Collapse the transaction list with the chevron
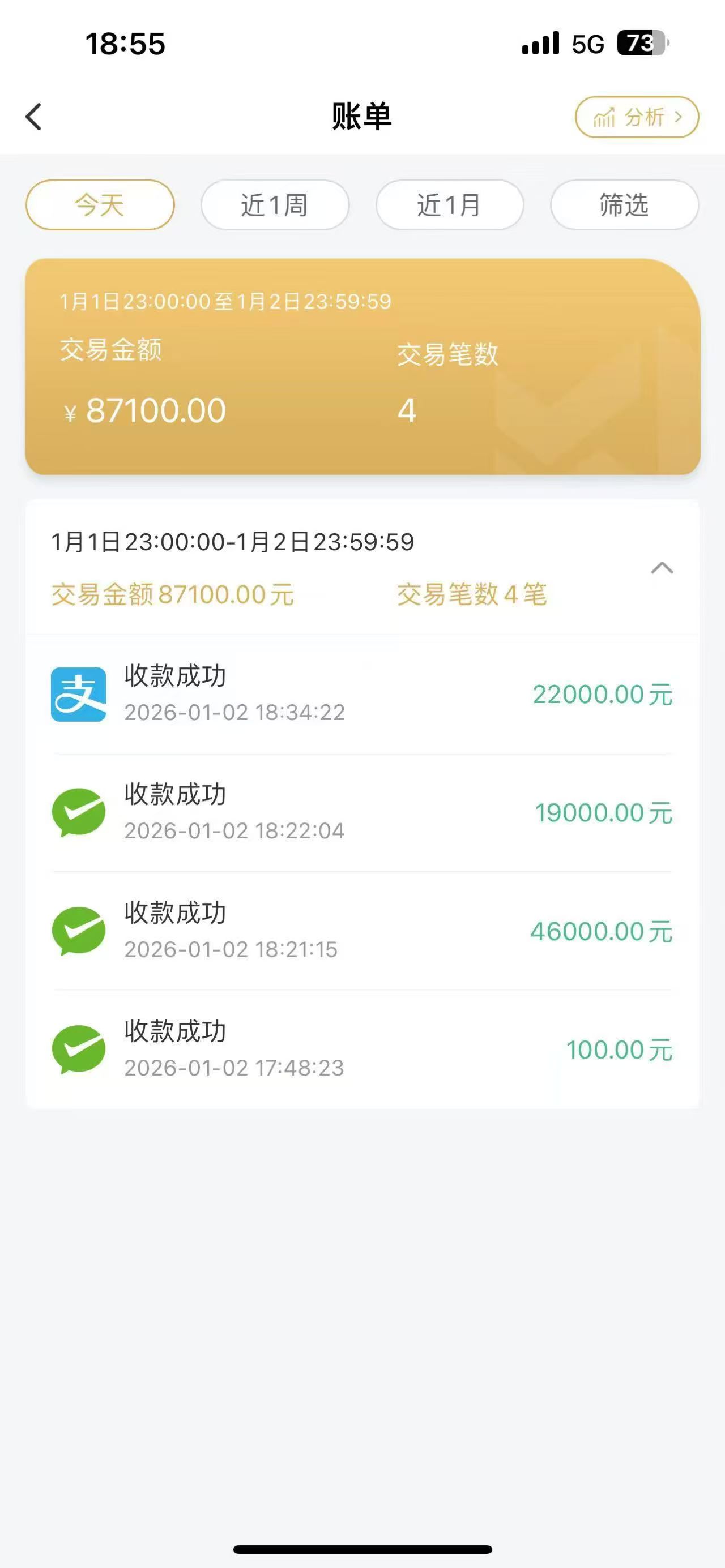The image size is (725, 1568). 662,568
